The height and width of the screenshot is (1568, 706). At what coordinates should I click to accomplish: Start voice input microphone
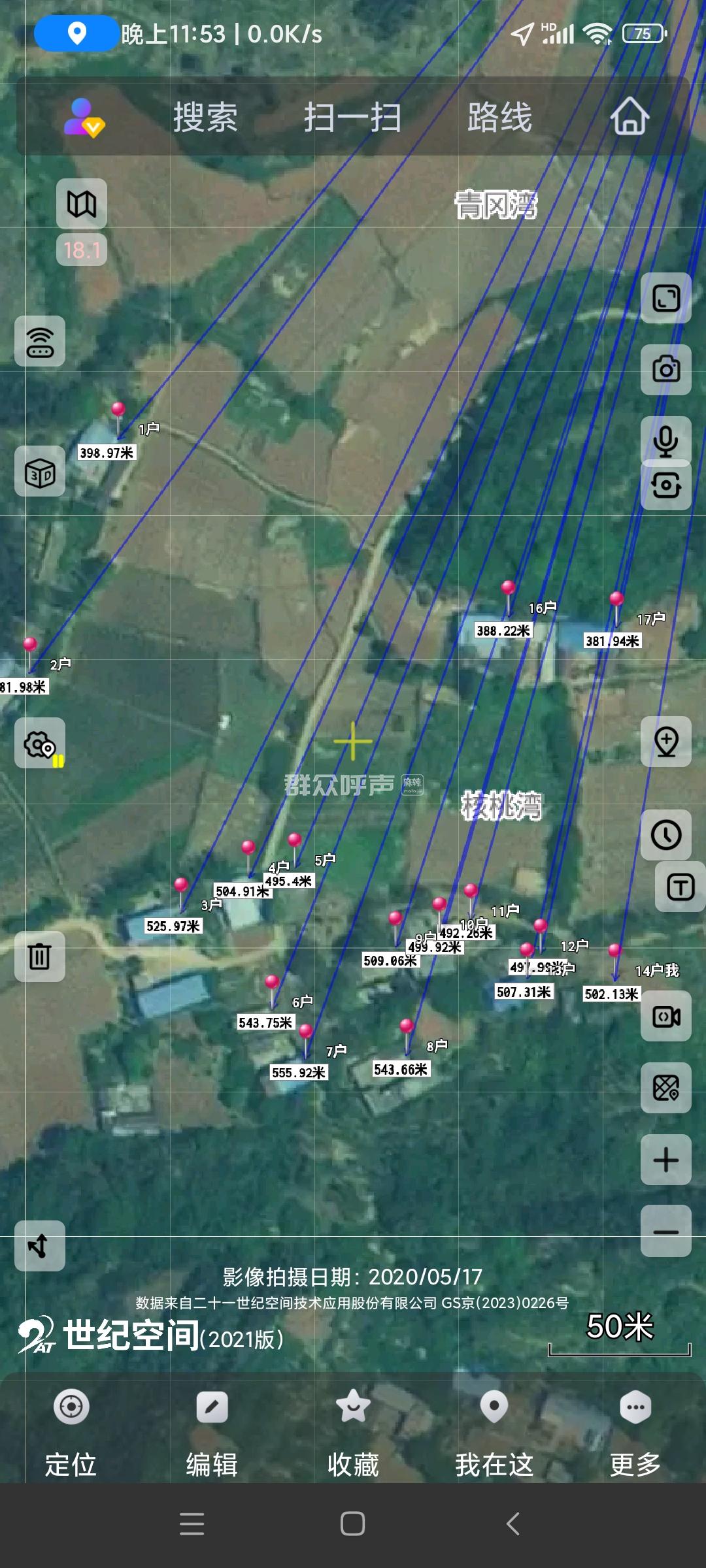(666, 440)
